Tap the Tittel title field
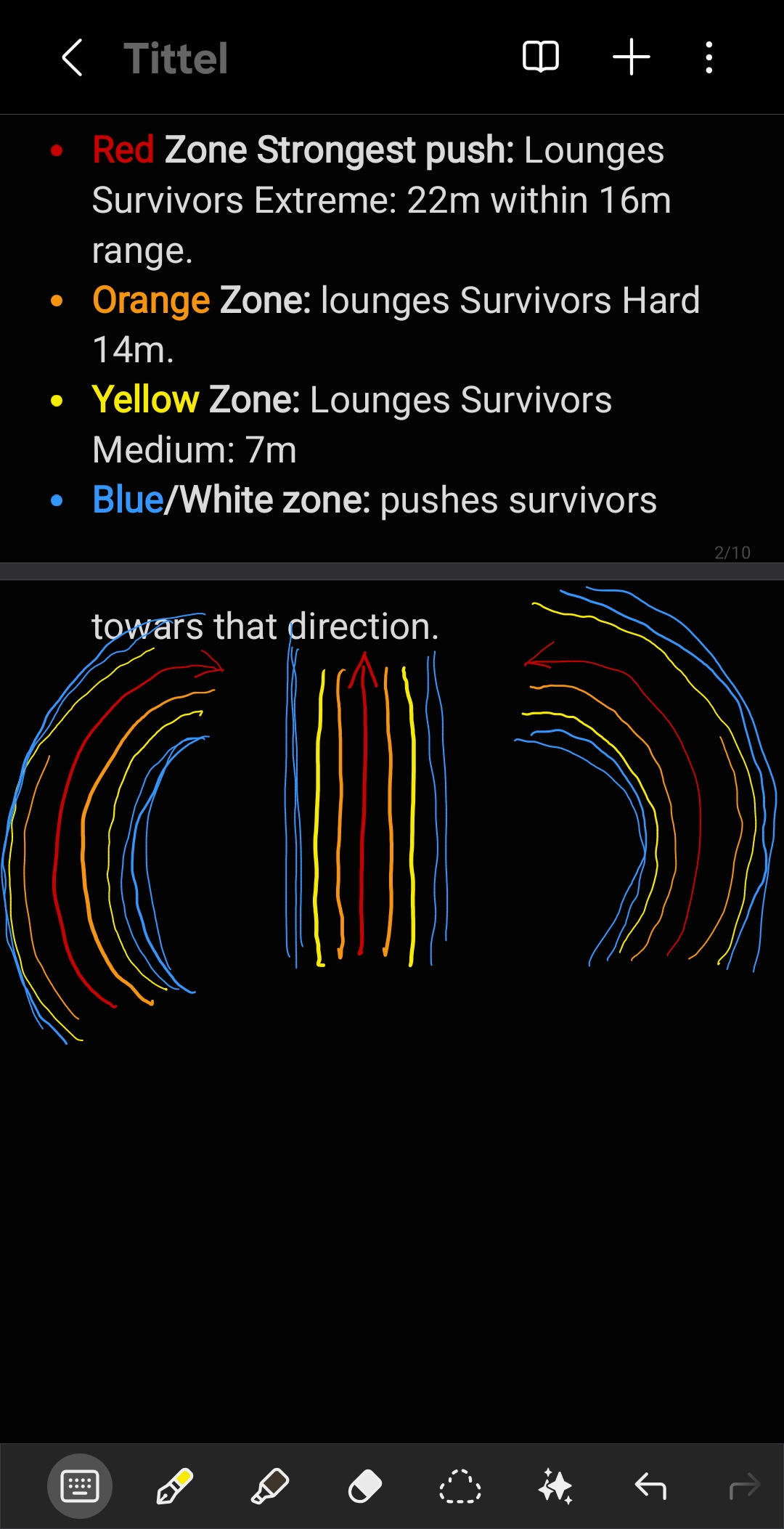The width and height of the screenshot is (784, 1529). [x=176, y=58]
